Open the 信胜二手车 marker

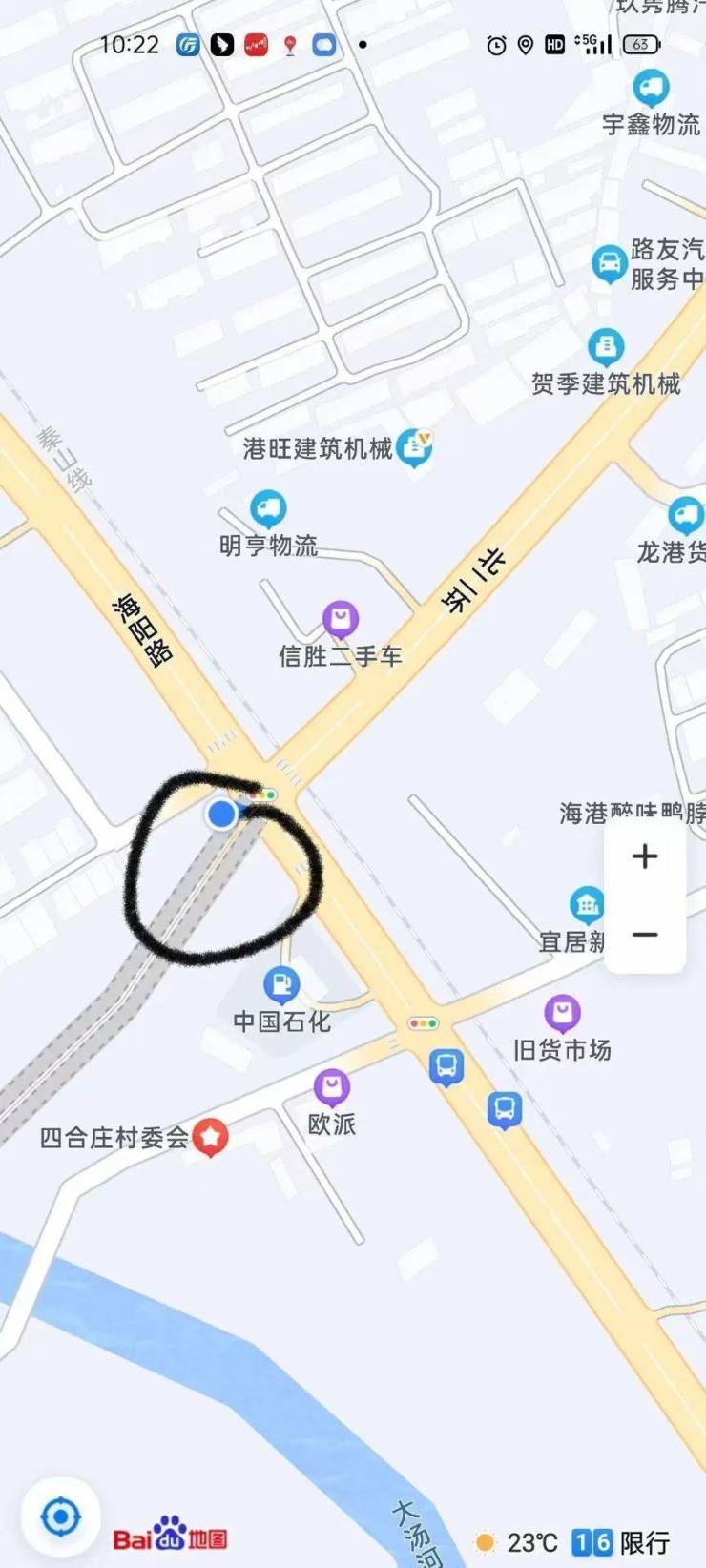pos(341,620)
